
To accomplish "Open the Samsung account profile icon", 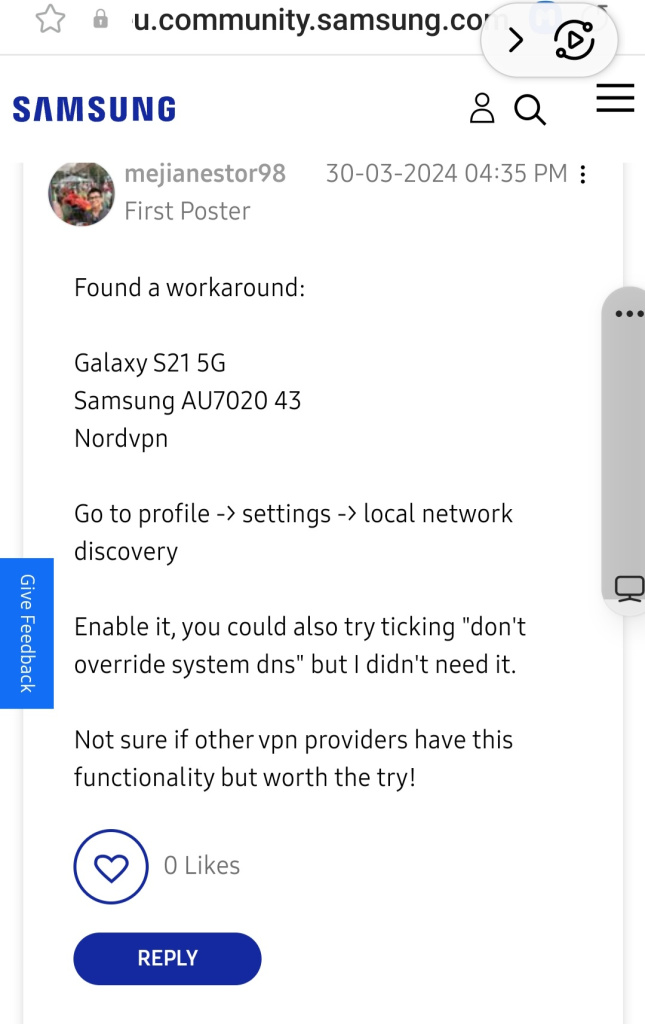I will click(x=482, y=109).
